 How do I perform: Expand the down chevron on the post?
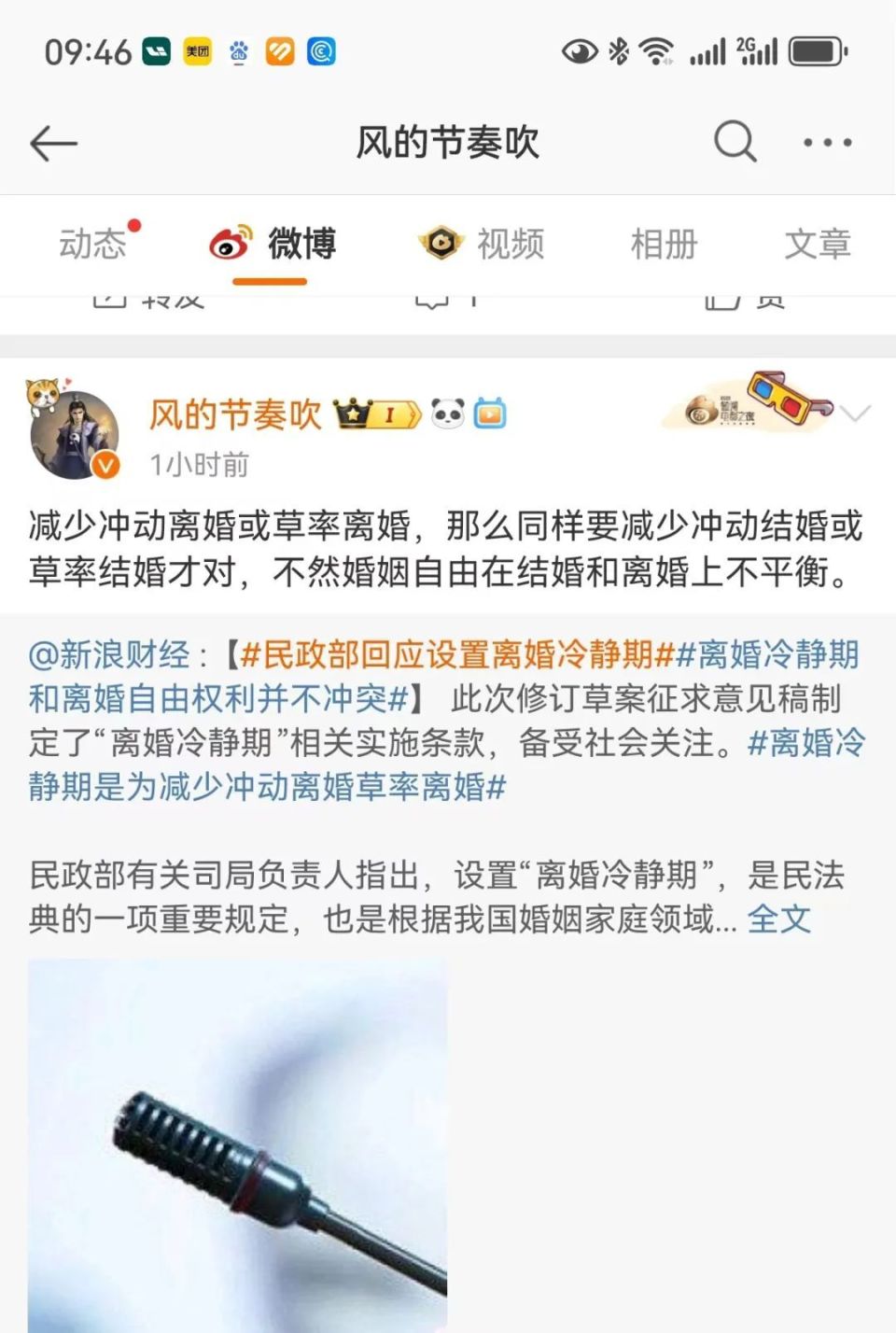(854, 414)
